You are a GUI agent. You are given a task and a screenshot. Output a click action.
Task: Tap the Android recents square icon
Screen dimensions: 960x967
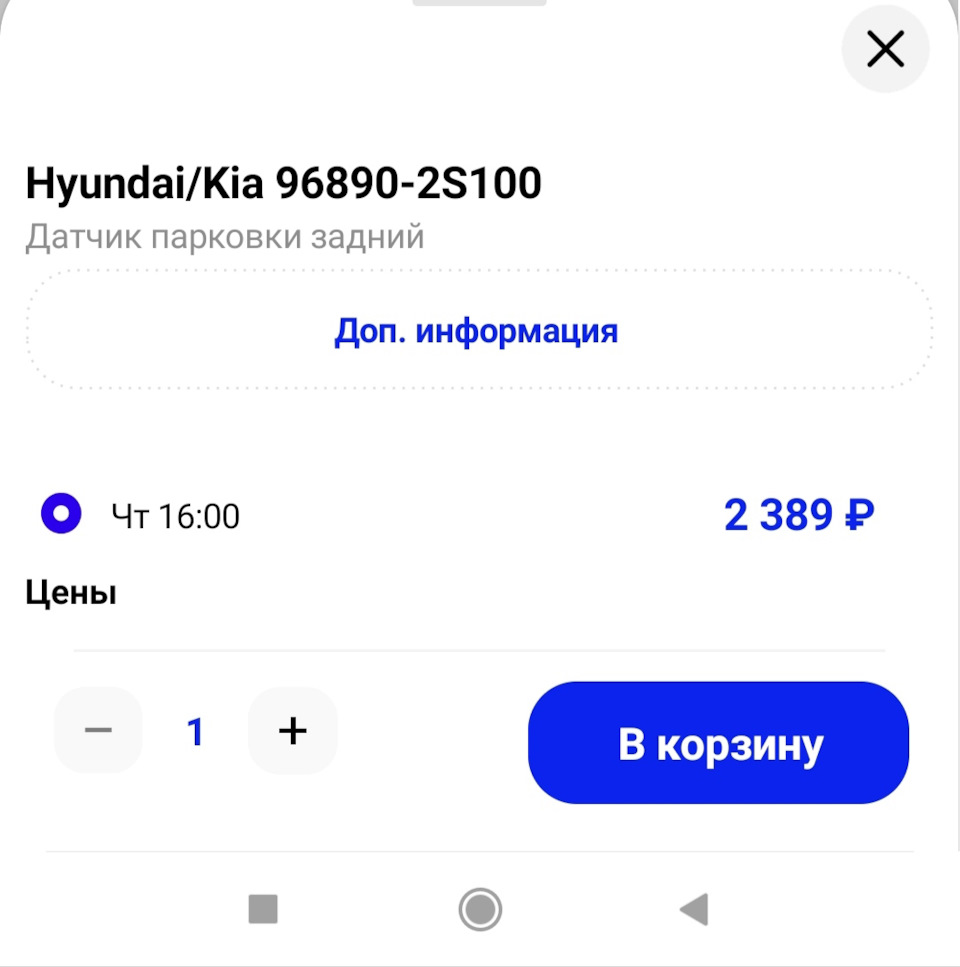262,908
